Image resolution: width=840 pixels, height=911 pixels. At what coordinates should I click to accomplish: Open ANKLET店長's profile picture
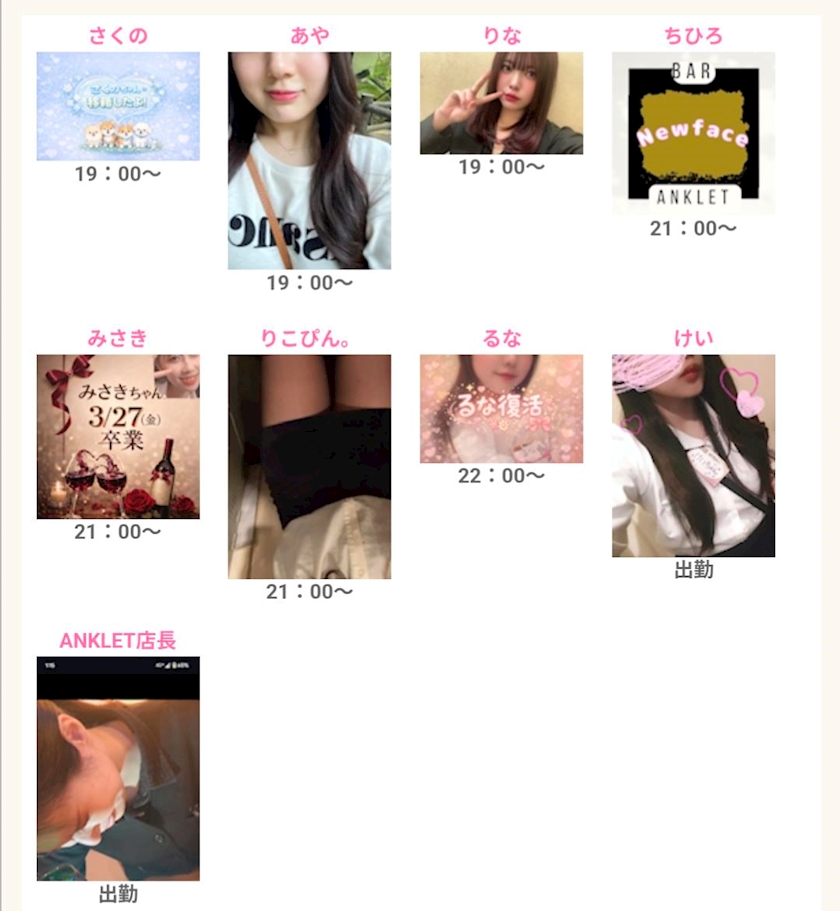click(118, 769)
